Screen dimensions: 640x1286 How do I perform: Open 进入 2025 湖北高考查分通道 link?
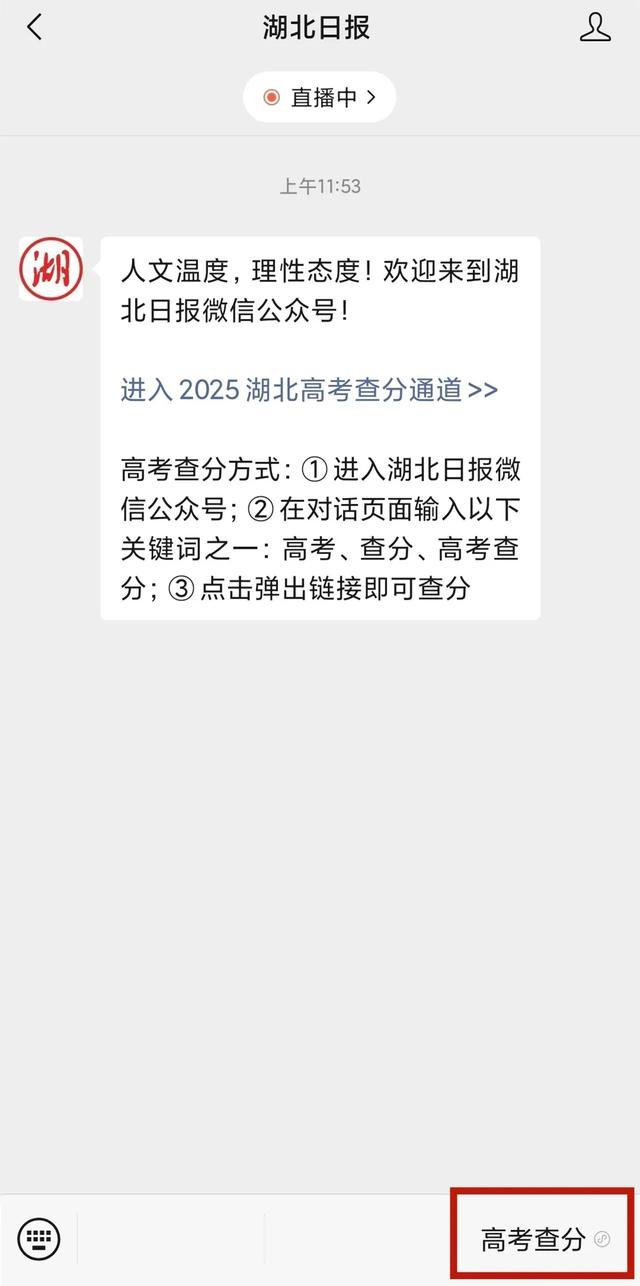coord(309,389)
